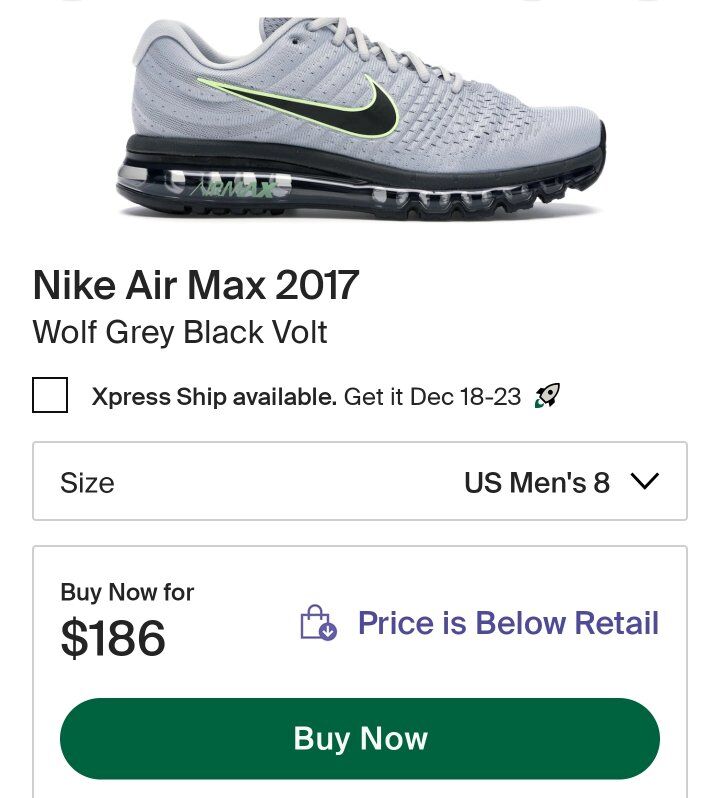Screen dimensions: 720x798
Task: Tap the green Buy Now button
Action: [360, 739]
